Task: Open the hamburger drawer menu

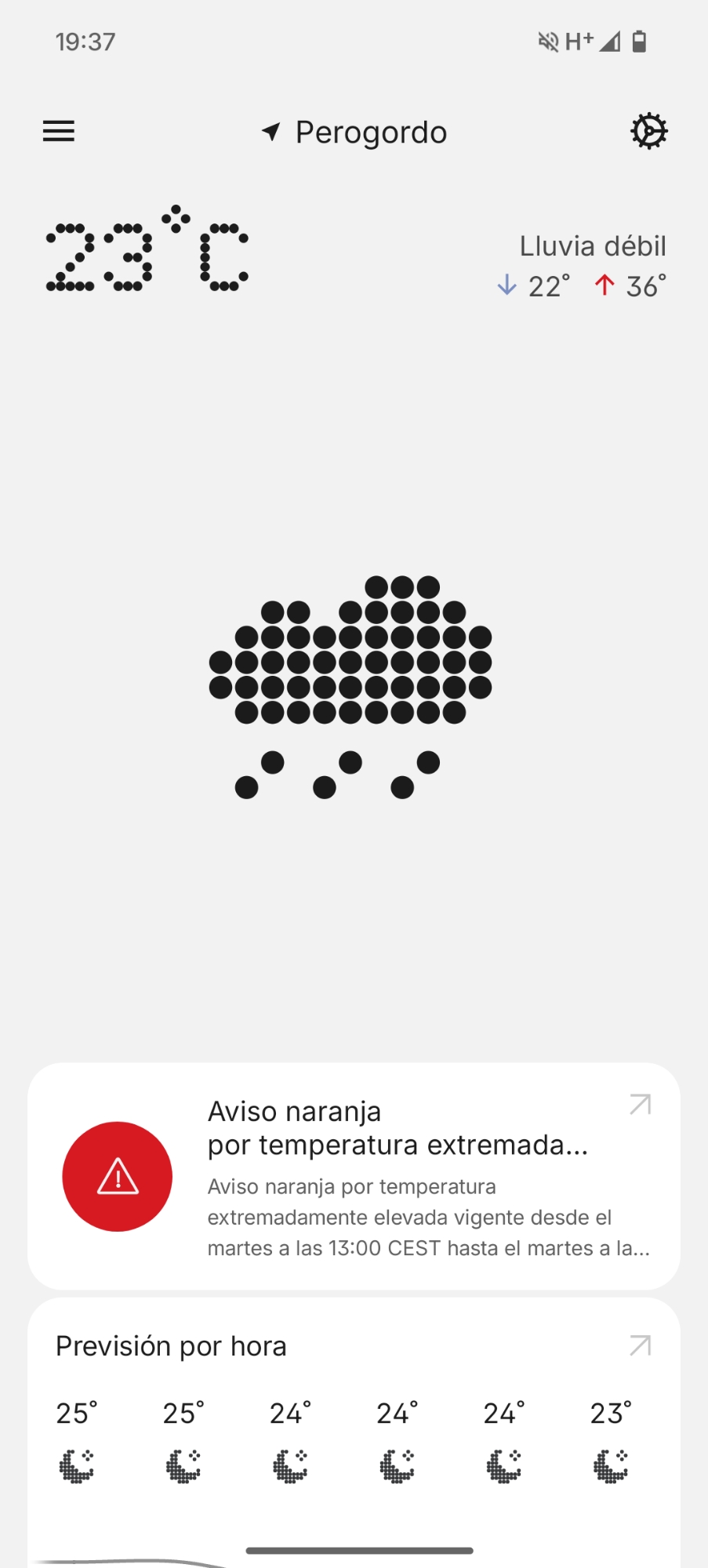Action: click(x=59, y=131)
